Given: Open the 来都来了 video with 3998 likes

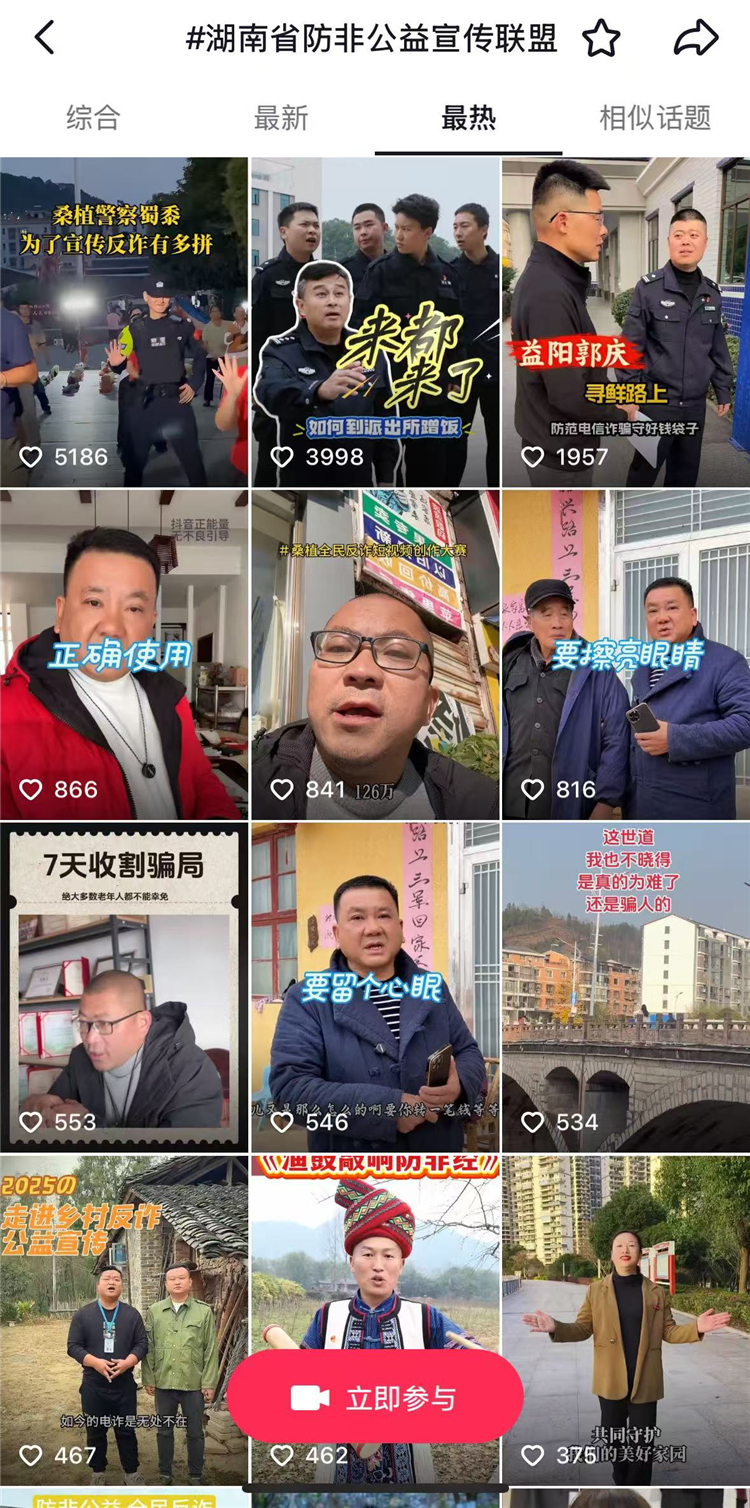Looking at the screenshot, I should pos(375,320).
